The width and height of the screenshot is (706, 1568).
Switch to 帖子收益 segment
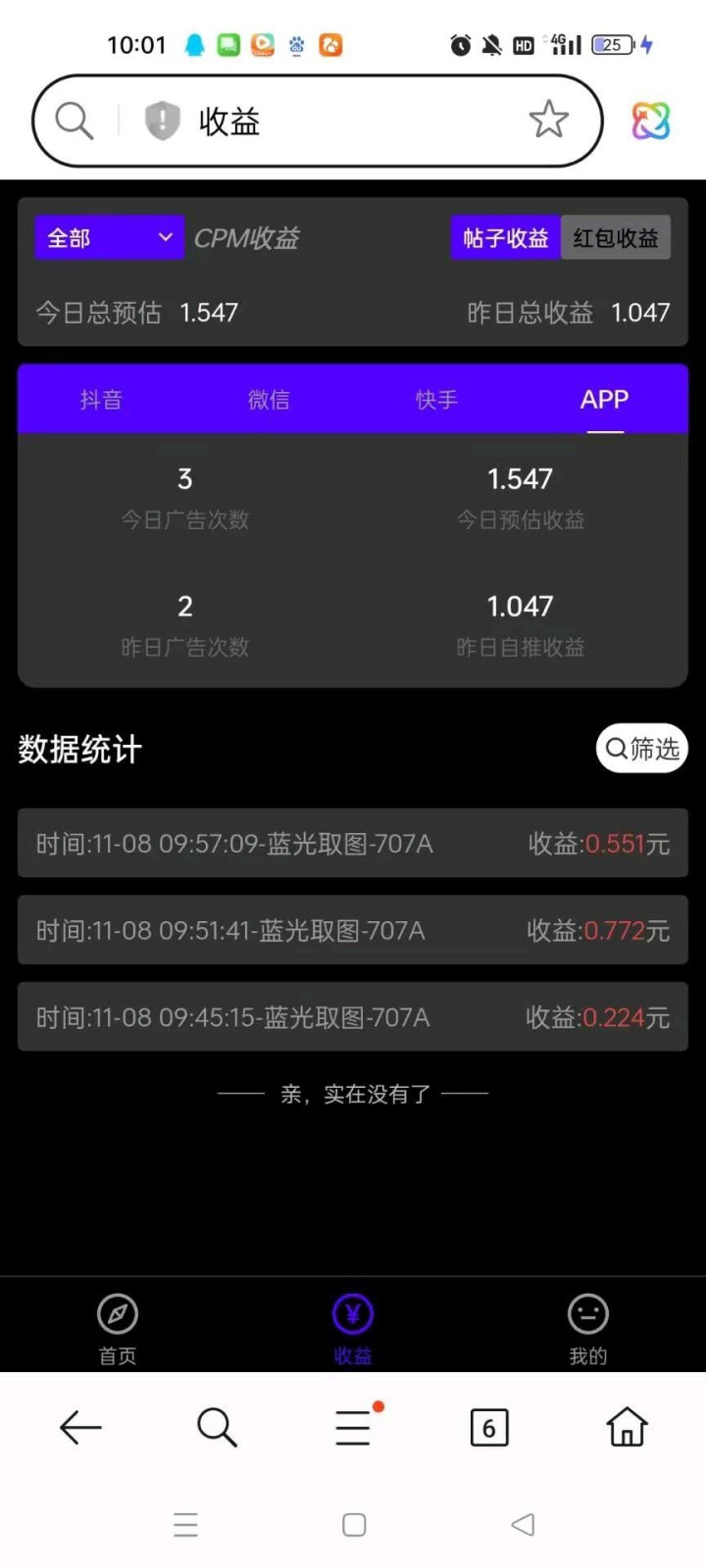505,238
